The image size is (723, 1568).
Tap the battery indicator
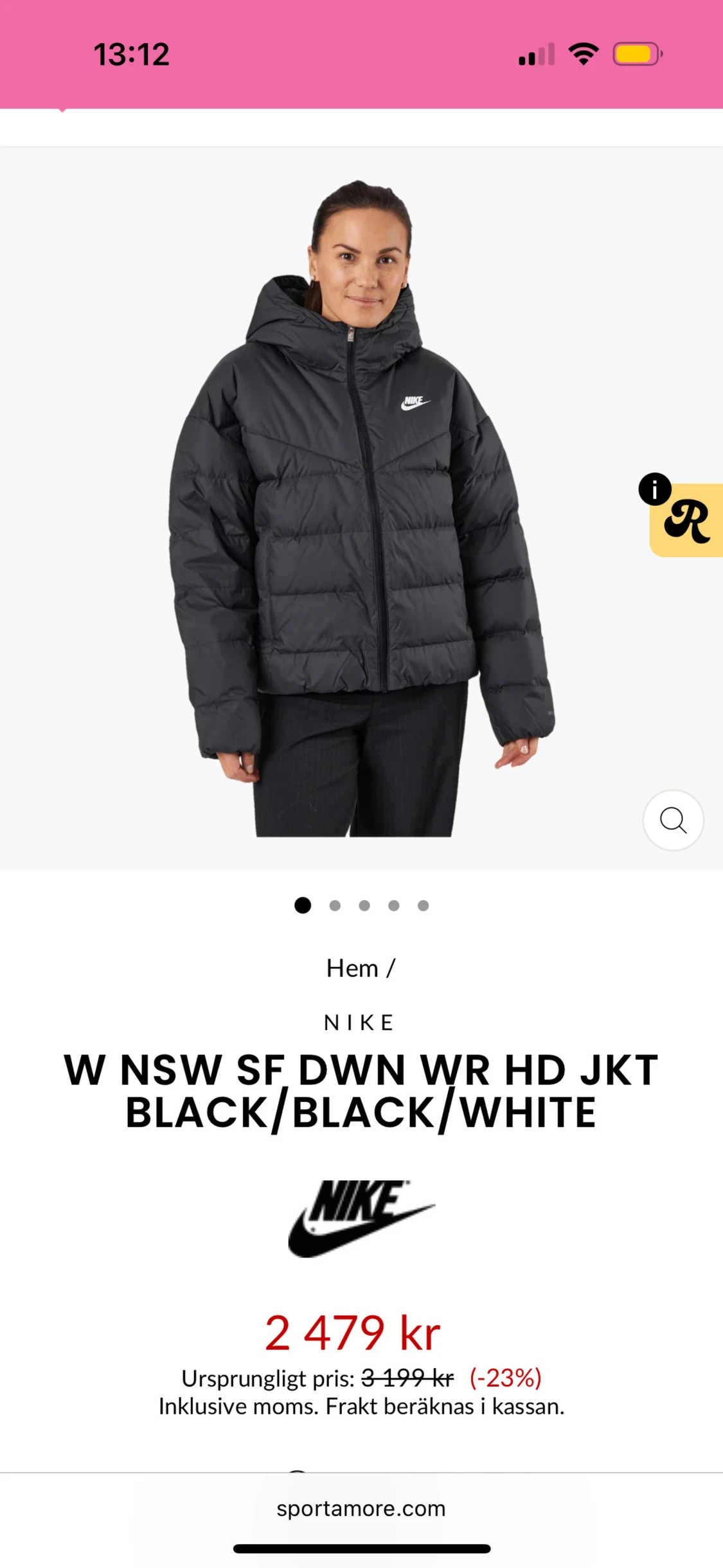(636, 55)
